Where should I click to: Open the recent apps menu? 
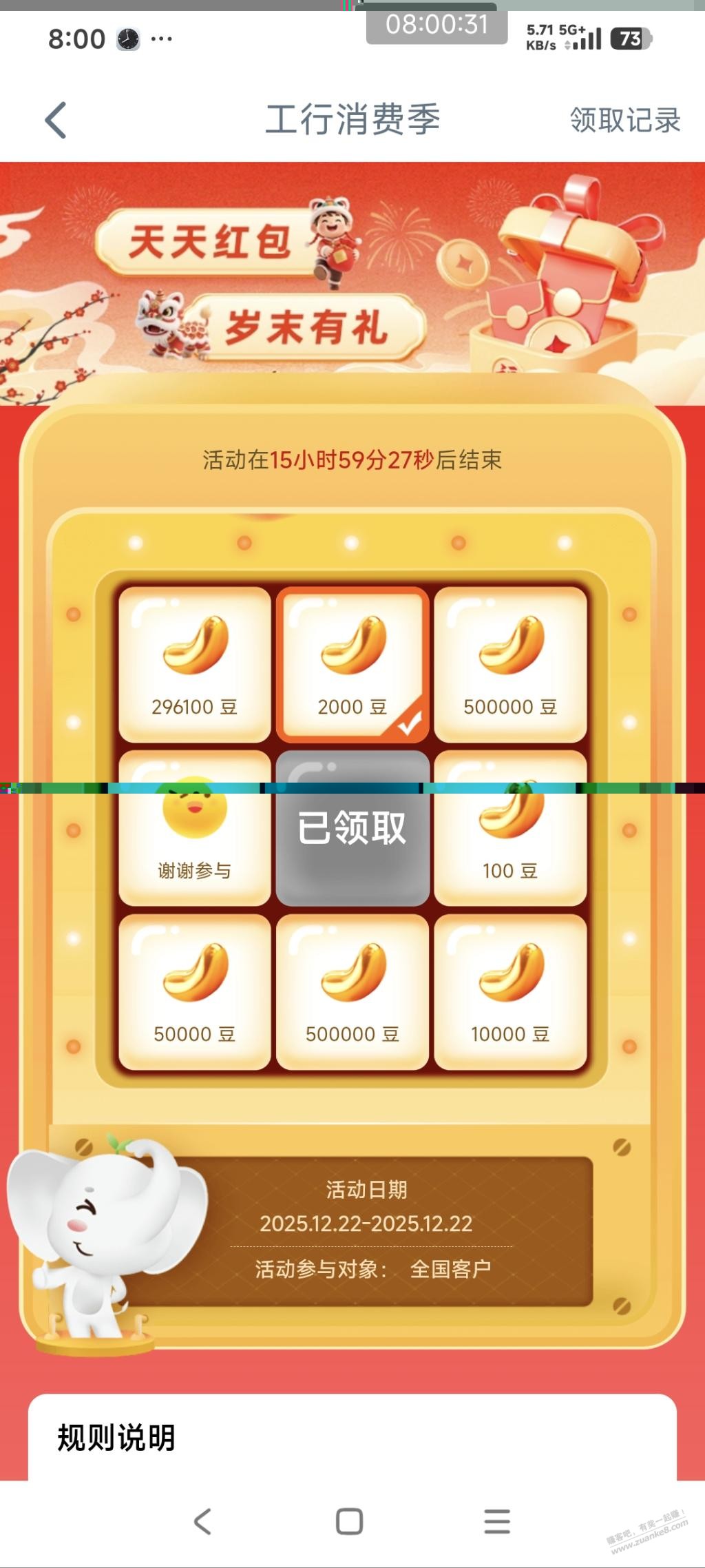coord(496,1520)
